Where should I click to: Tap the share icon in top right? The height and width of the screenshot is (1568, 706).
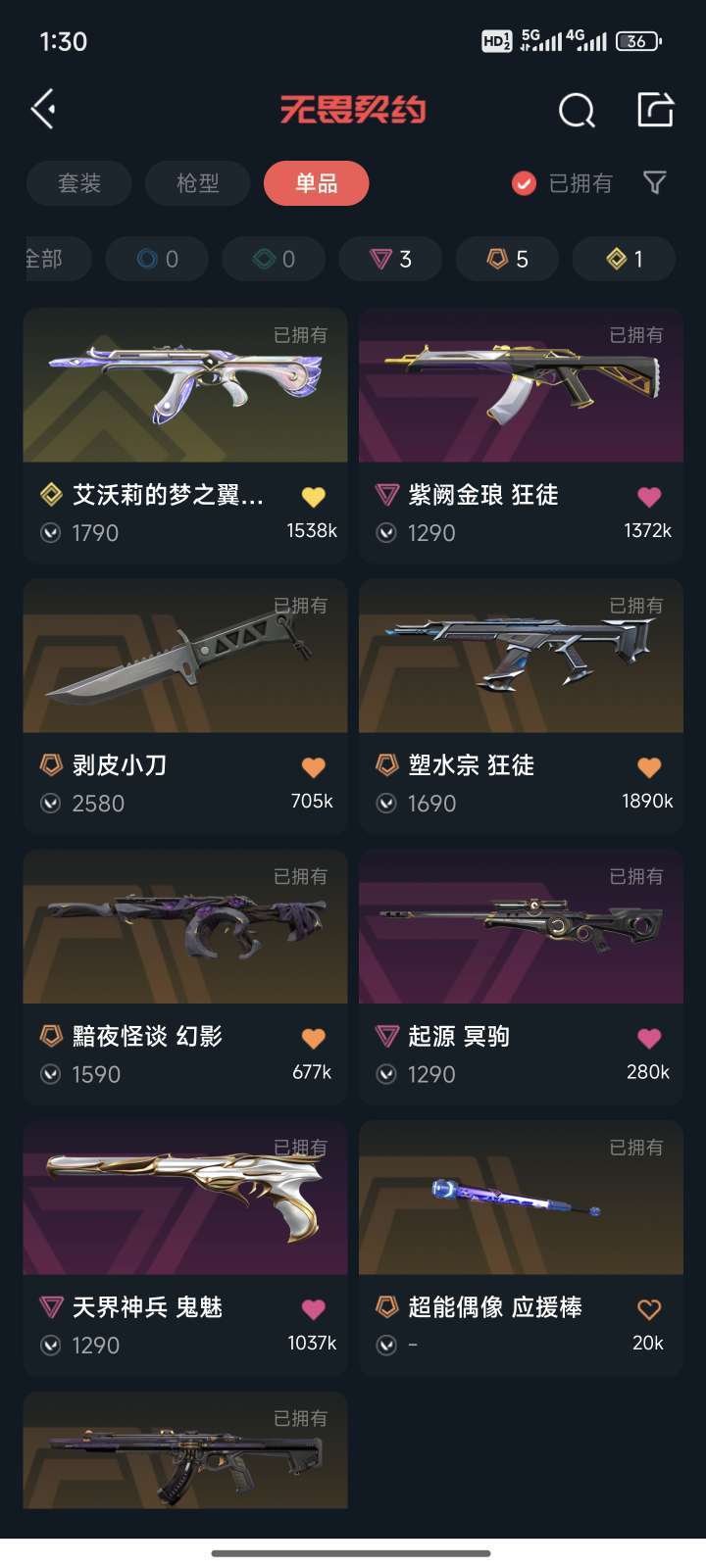pyautogui.click(x=655, y=109)
